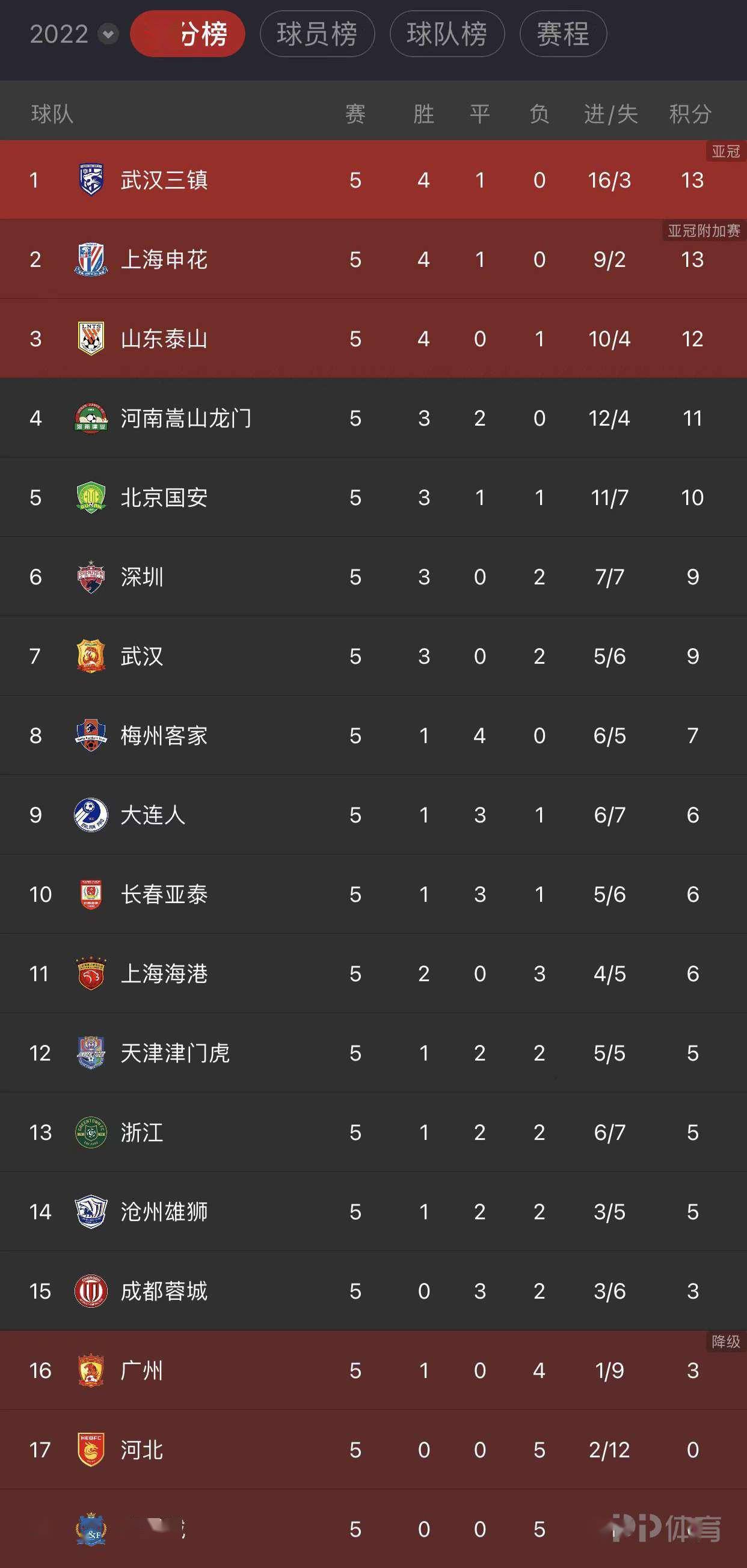
Task: Open the 河南嵩山龙门 team row
Action: click(186, 418)
